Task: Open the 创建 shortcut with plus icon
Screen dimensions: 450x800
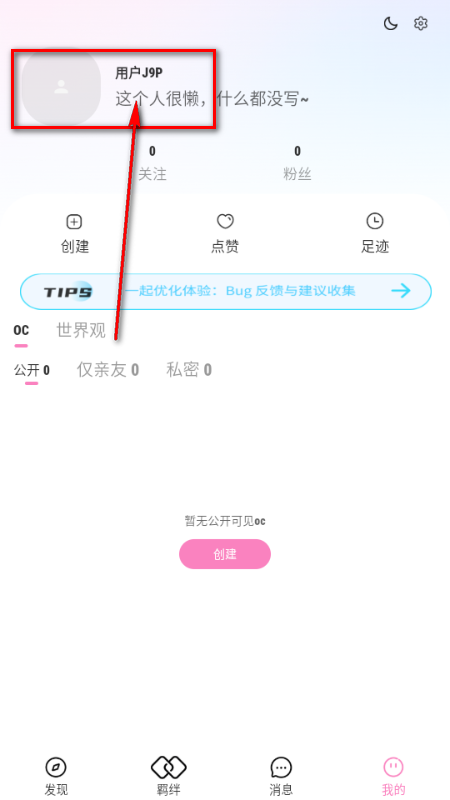Action: (74, 234)
